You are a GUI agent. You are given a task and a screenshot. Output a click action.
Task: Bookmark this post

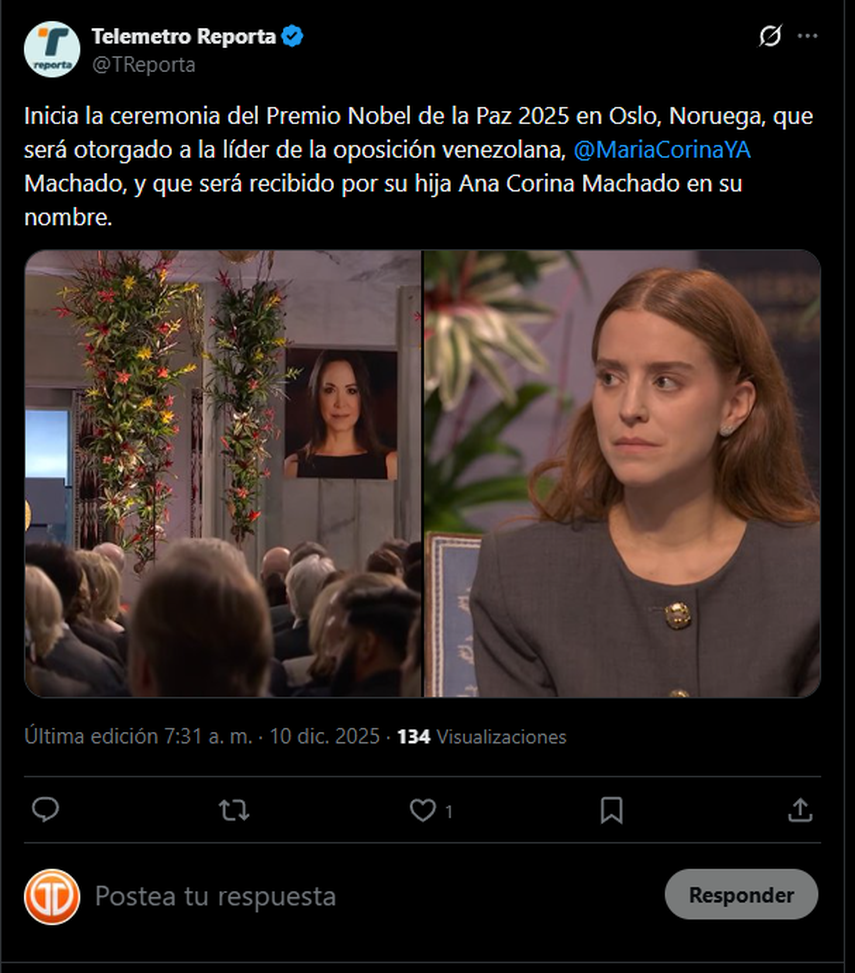612,809
